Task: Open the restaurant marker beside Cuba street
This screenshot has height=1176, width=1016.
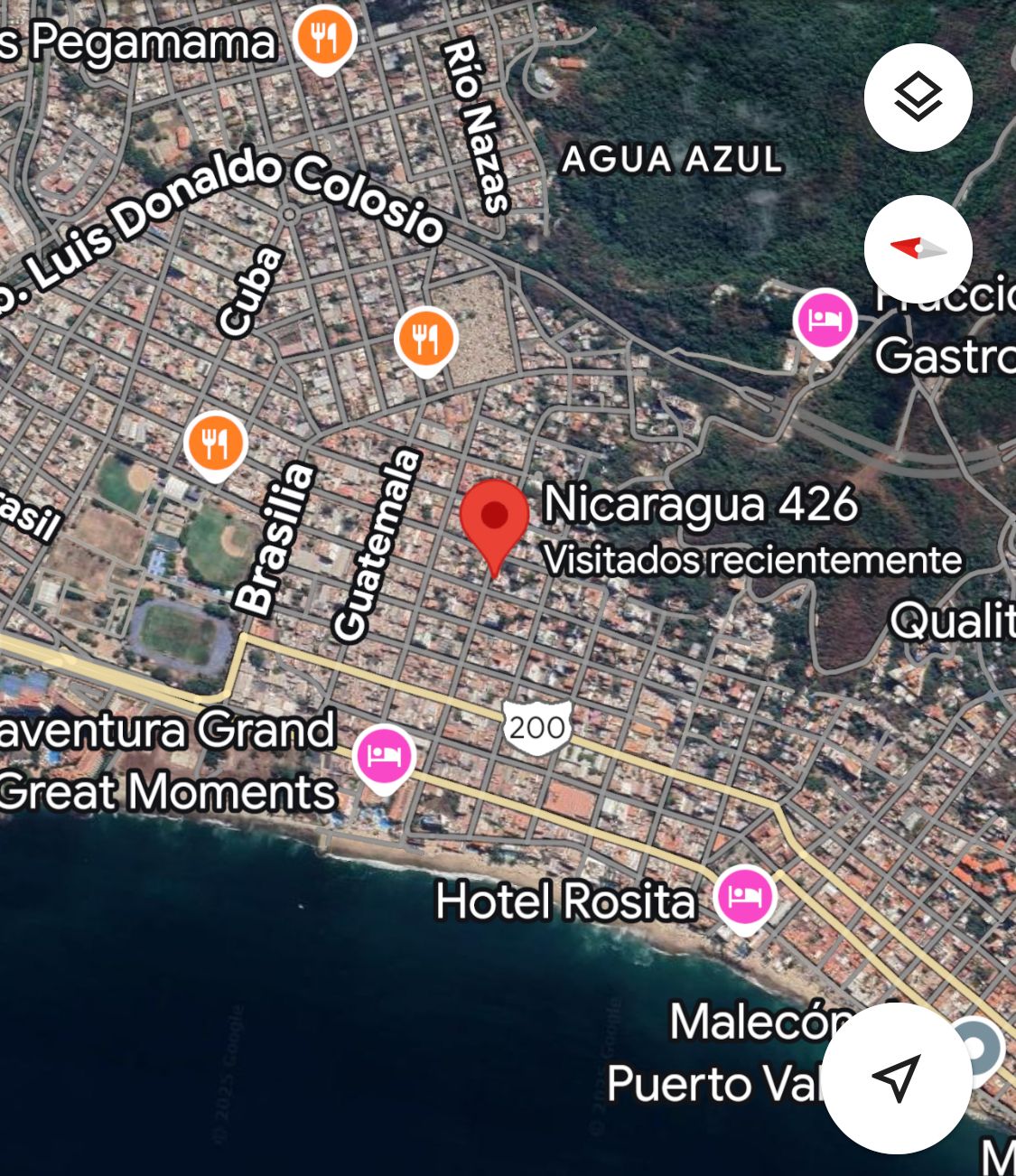Action: coord(425,339)
